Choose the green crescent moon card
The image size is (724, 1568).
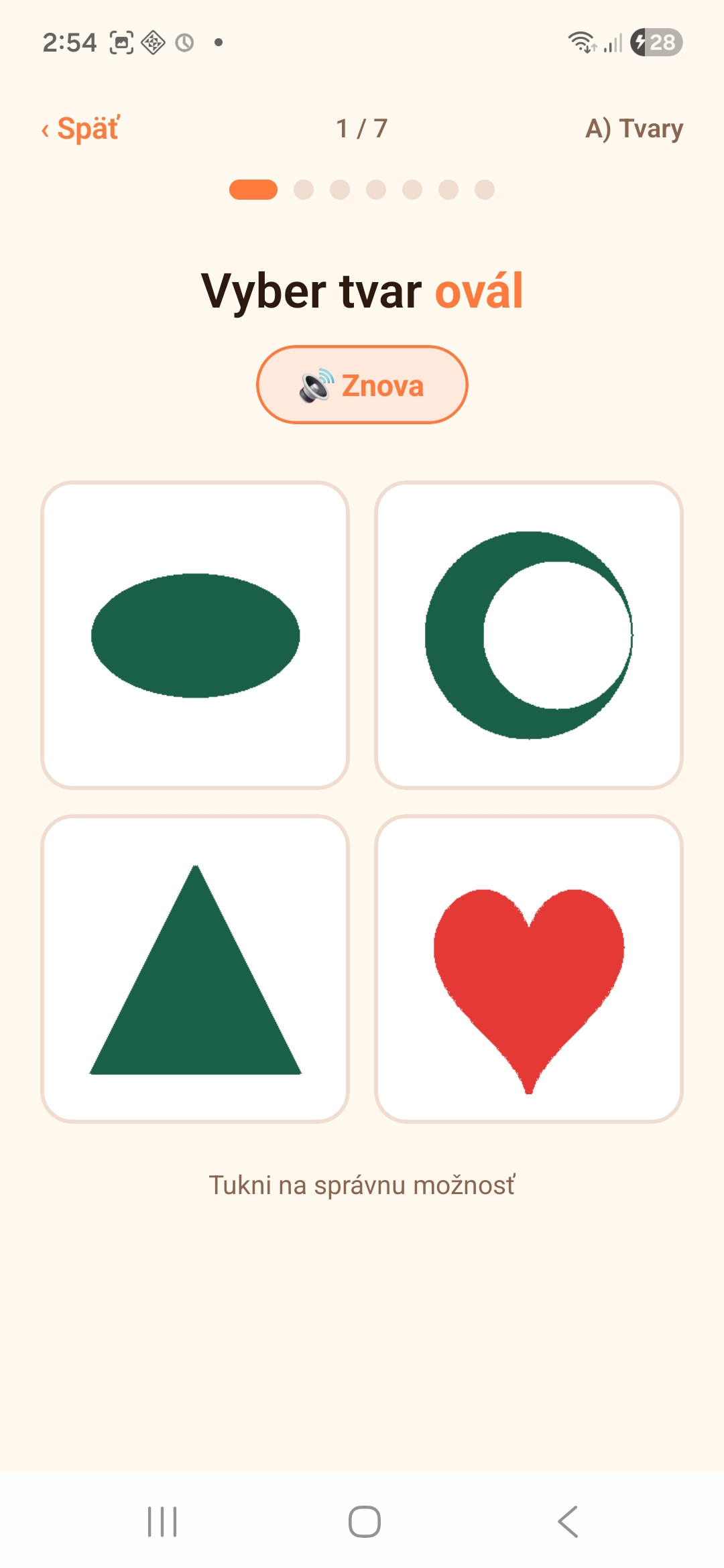[529, 635]
